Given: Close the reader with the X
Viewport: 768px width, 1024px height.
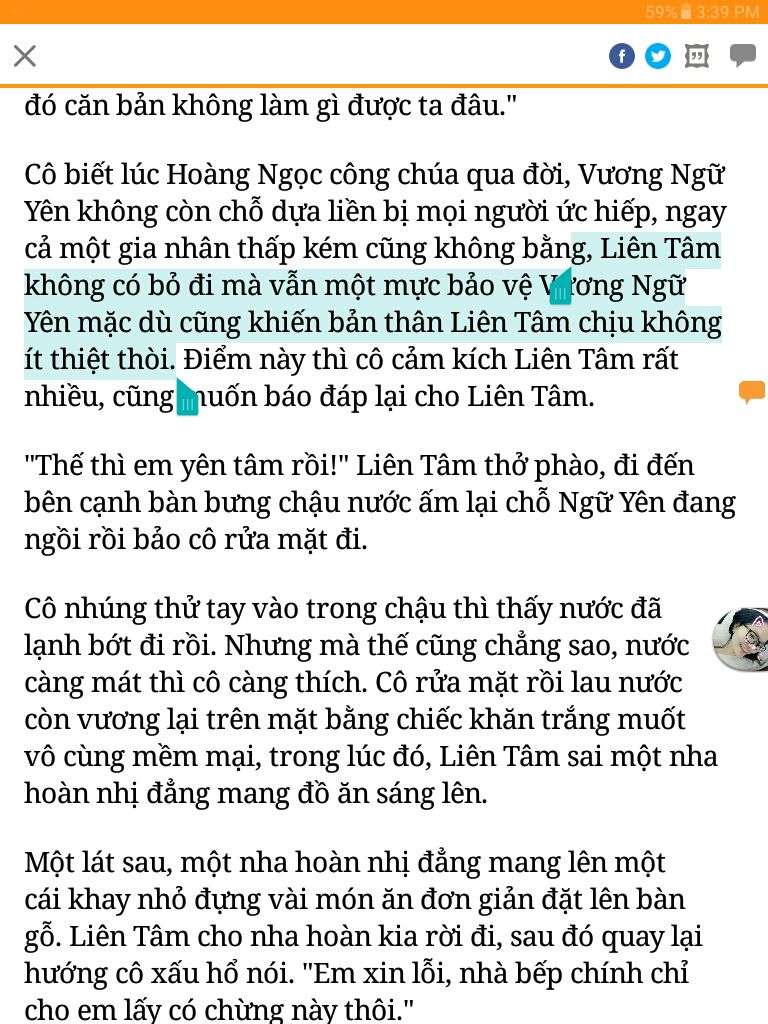Looking at the screenshot, I should 25,56.
